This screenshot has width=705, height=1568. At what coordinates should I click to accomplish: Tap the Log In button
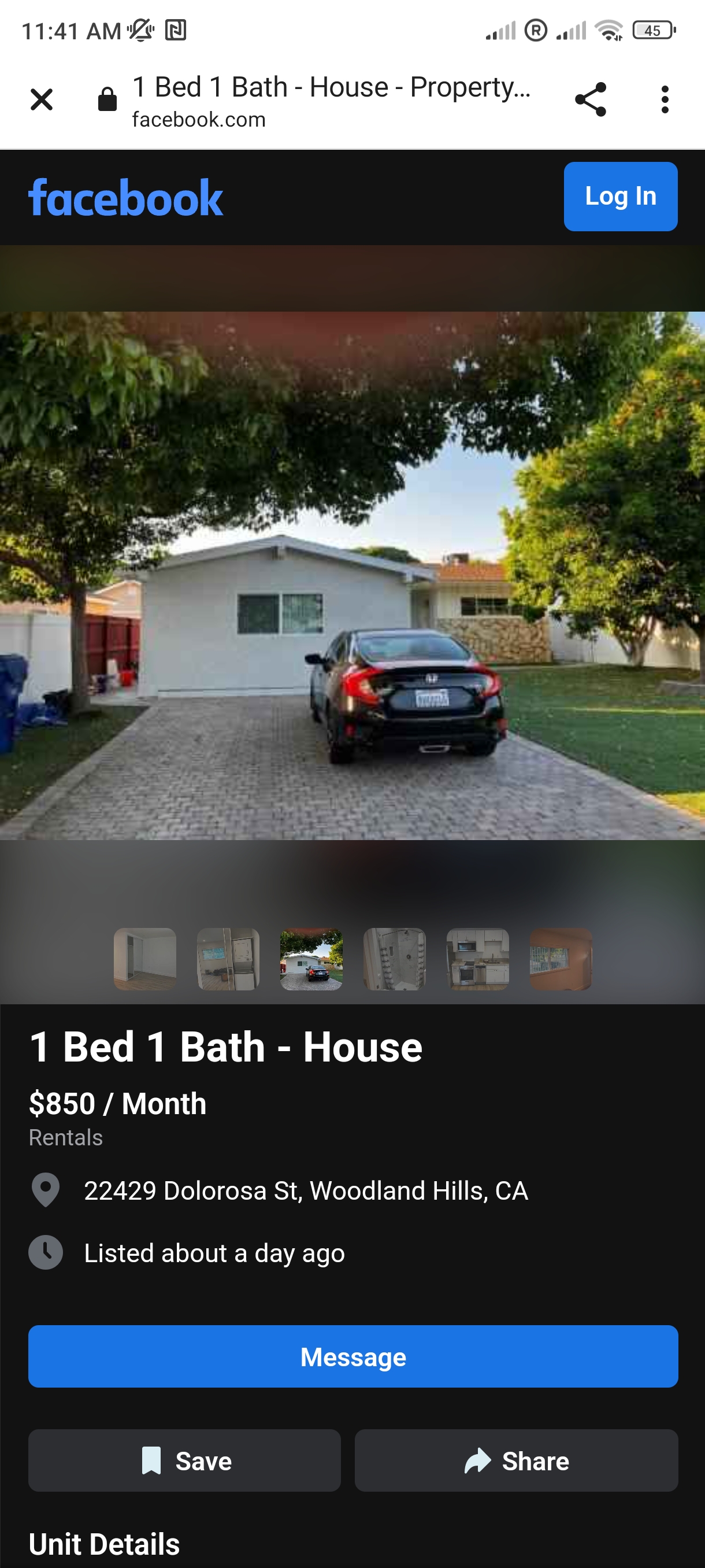click(x=621, y=196)
